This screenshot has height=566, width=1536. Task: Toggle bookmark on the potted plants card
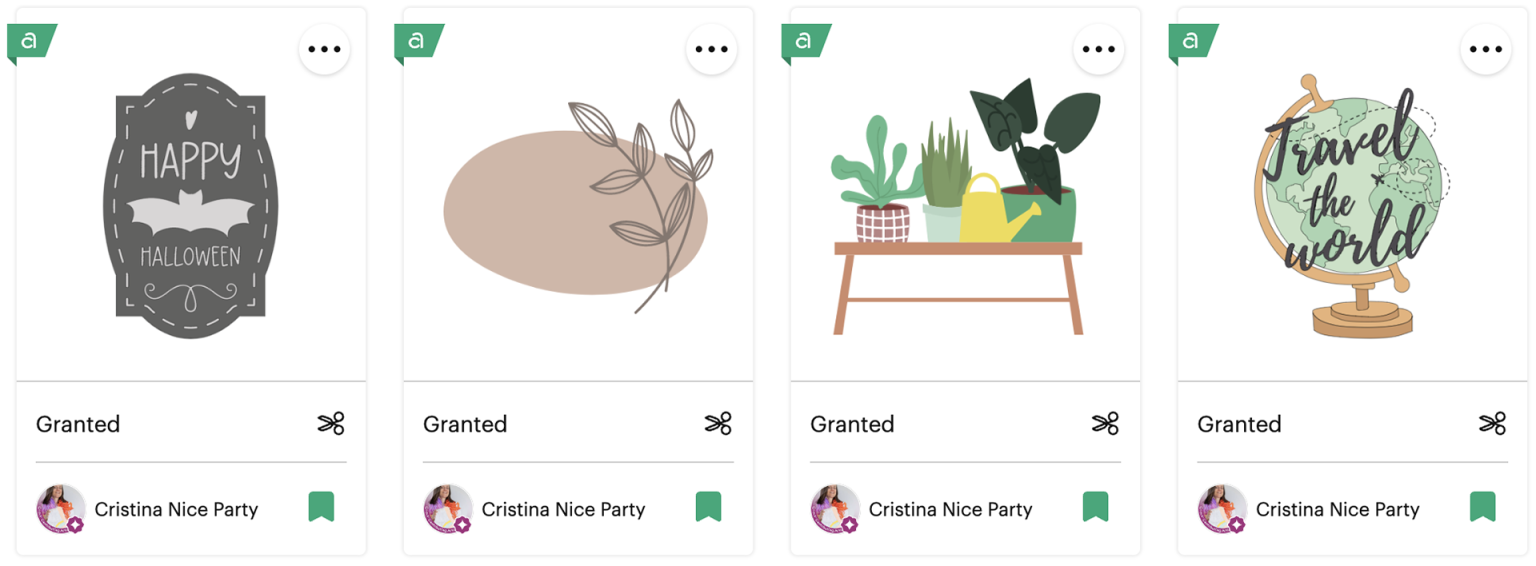click(1095, 507)
